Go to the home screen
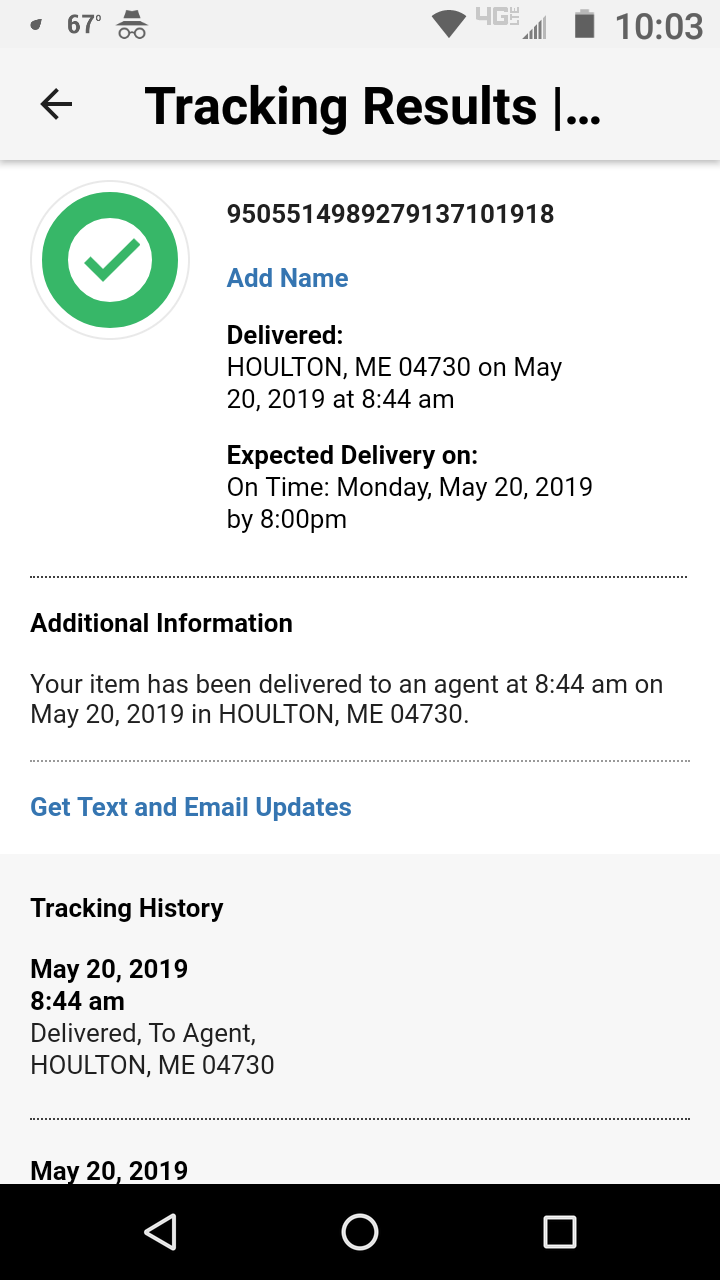The width and height of the screenshot is (720, 1280). click(x=360, y=1232)
